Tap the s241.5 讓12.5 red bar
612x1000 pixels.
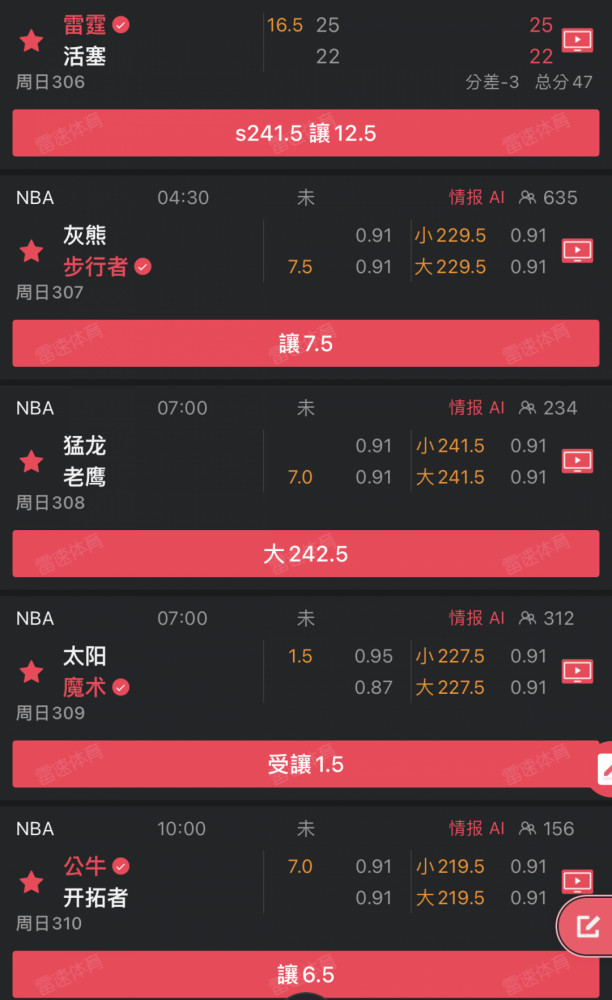coord(306,133)
